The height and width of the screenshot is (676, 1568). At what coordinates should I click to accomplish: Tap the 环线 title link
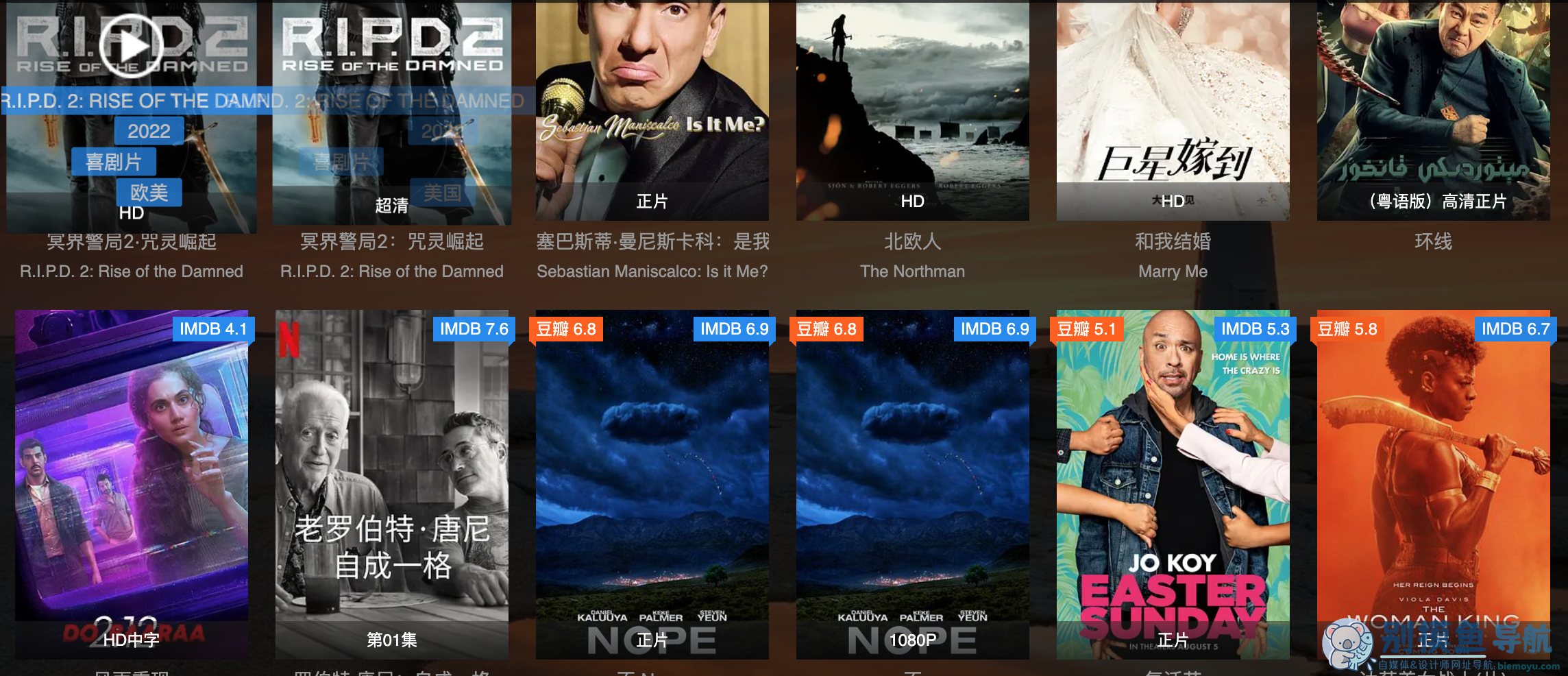tap(1433, 242)
